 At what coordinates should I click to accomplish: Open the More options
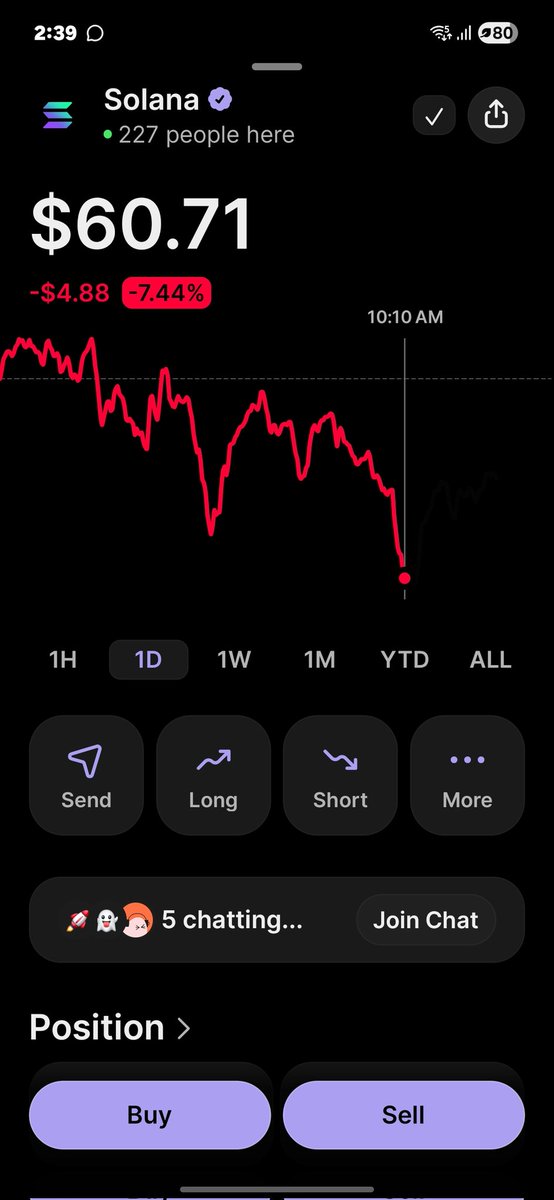click(x=467, y=775)
